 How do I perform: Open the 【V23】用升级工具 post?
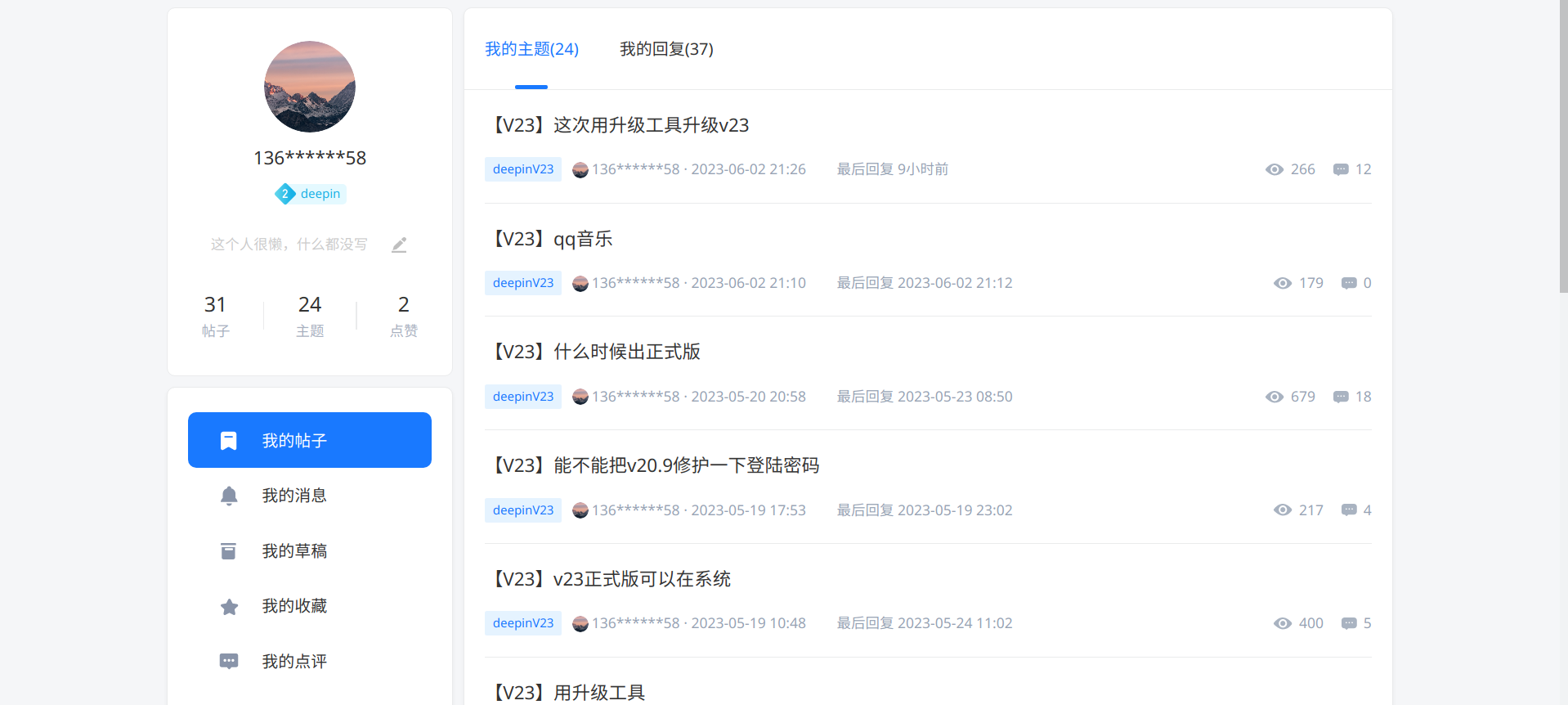(x=567, y=693)
